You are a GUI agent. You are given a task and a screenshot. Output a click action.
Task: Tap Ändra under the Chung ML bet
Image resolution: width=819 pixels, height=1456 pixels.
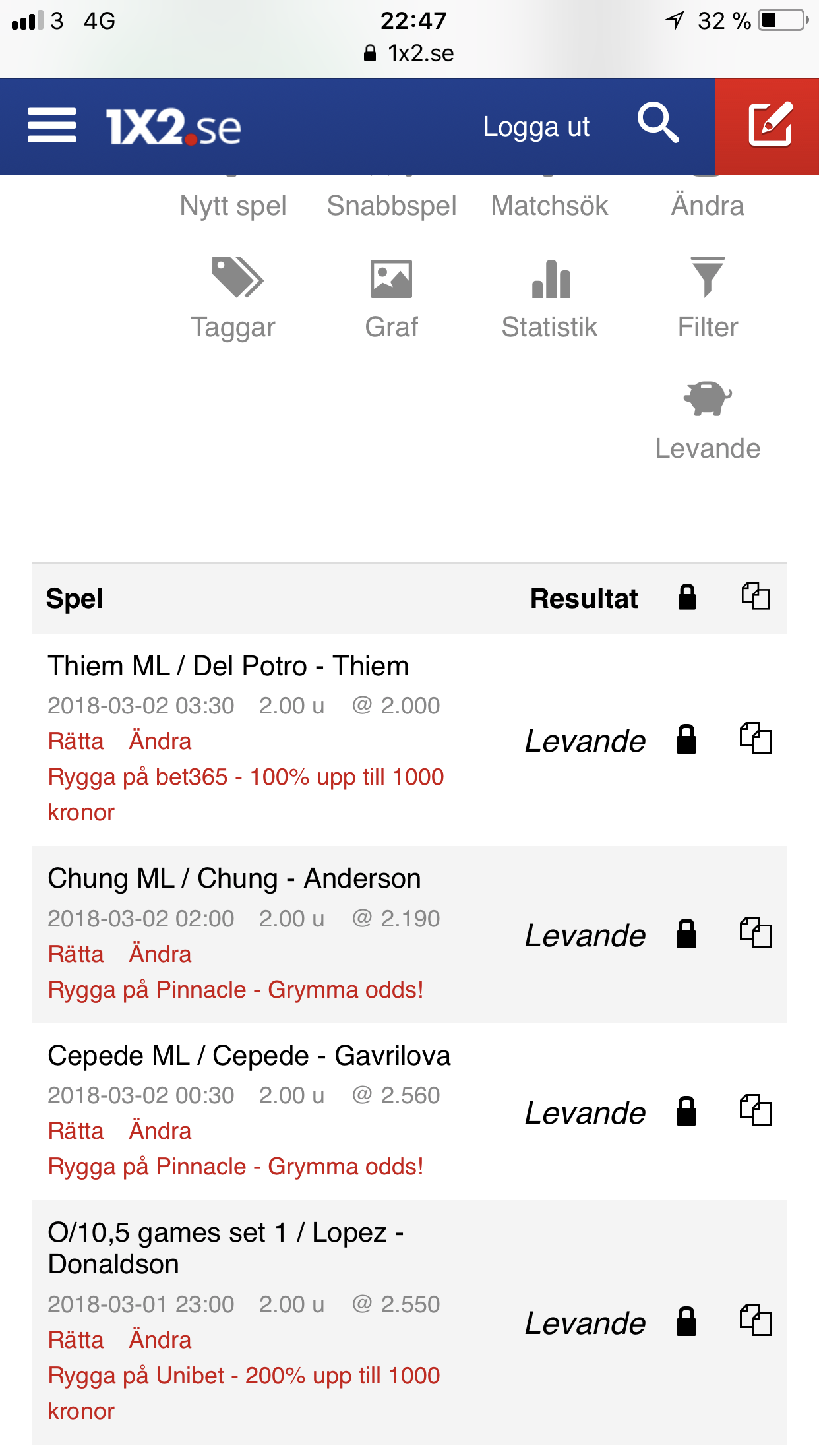160,954
